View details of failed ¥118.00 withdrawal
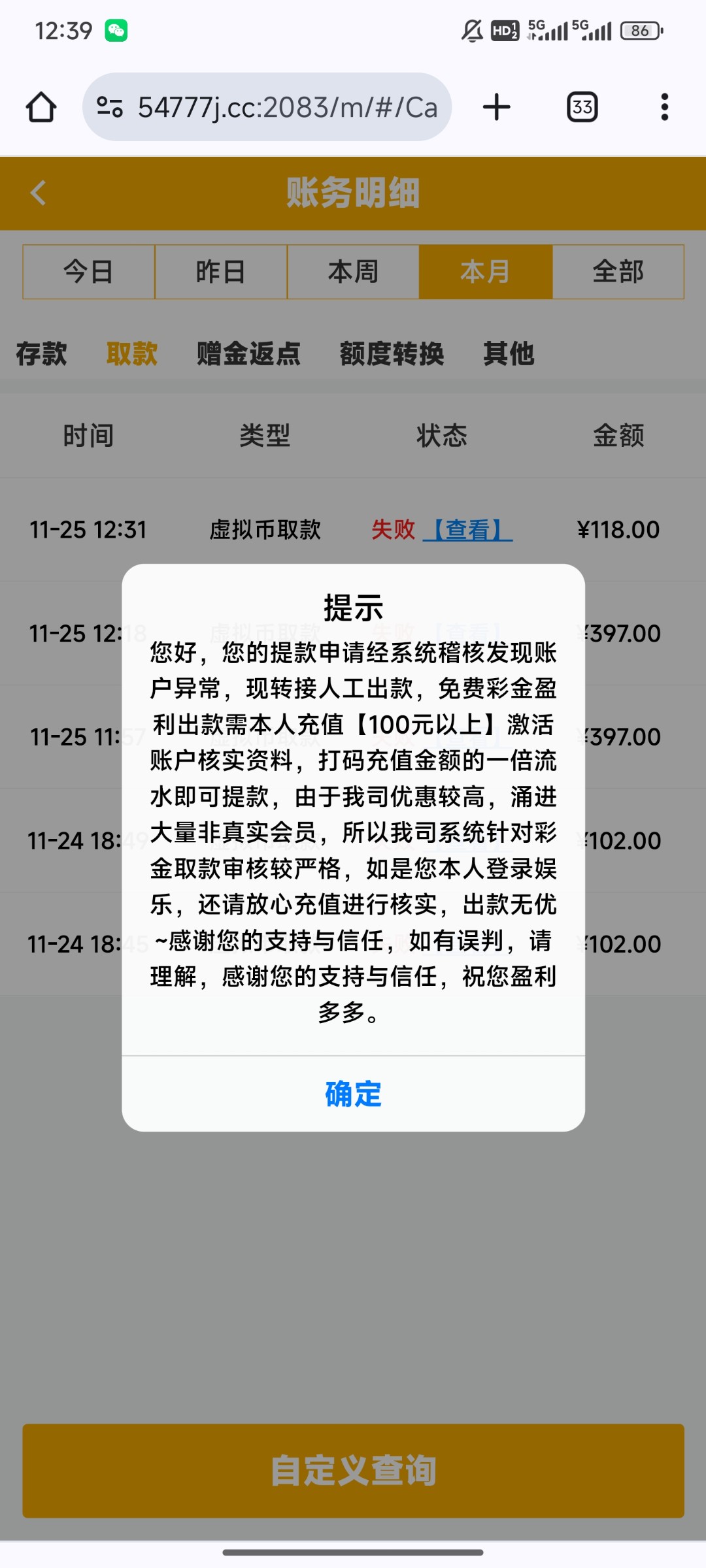The width and height of the screenshot is (706, 1568). 467,530
